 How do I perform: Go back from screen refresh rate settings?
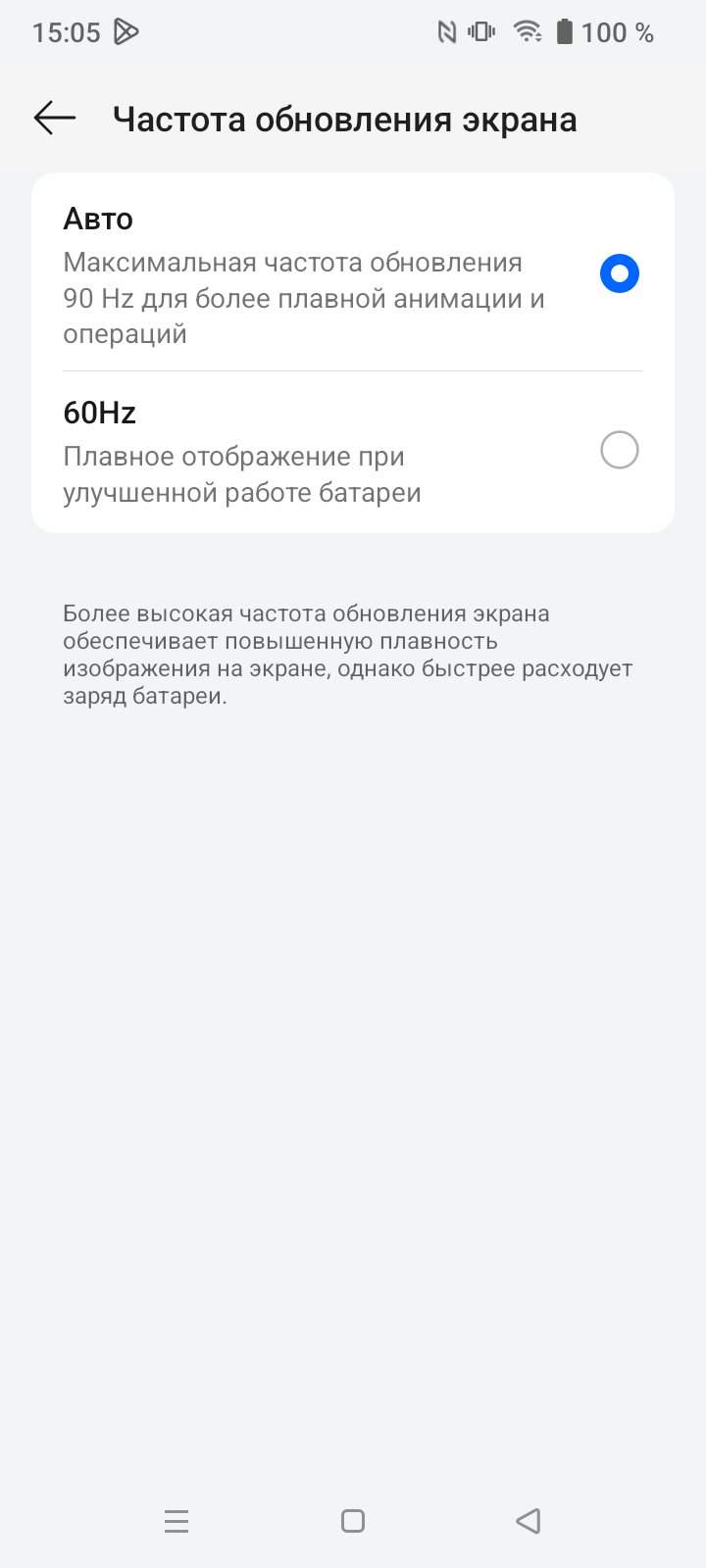pyautogui.click(x=55, y=119)
